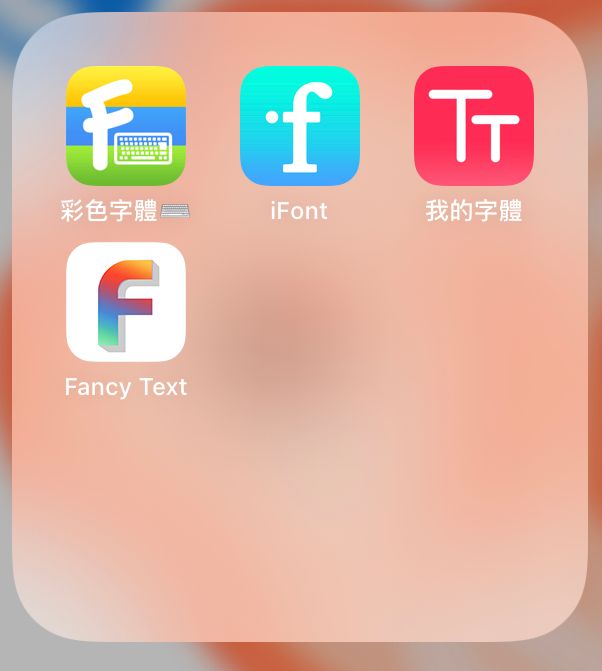This screenshot has width=602, height=671.
Task: Launch the iFont app
Action: click(x=300, y=126)
